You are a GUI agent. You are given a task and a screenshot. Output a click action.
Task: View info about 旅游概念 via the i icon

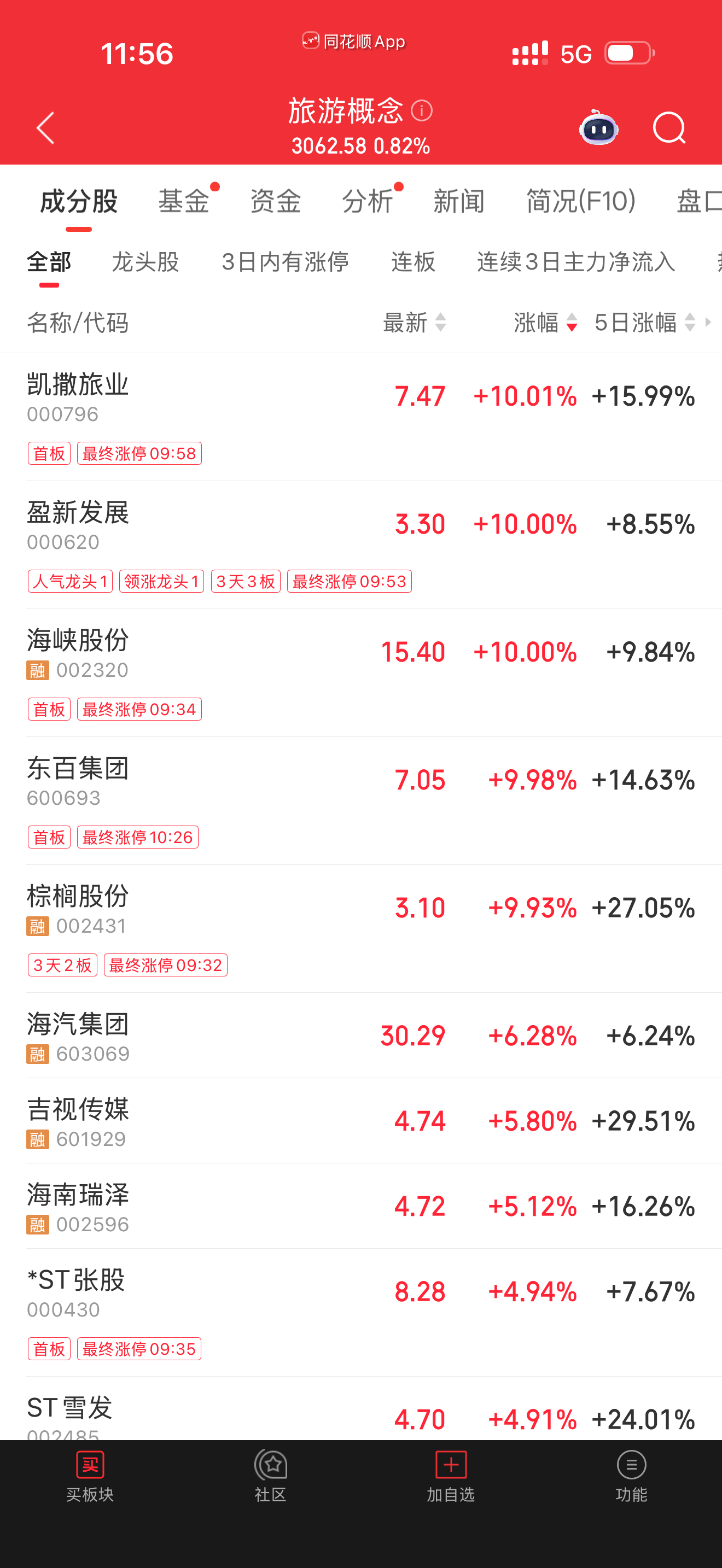(422, 111)
